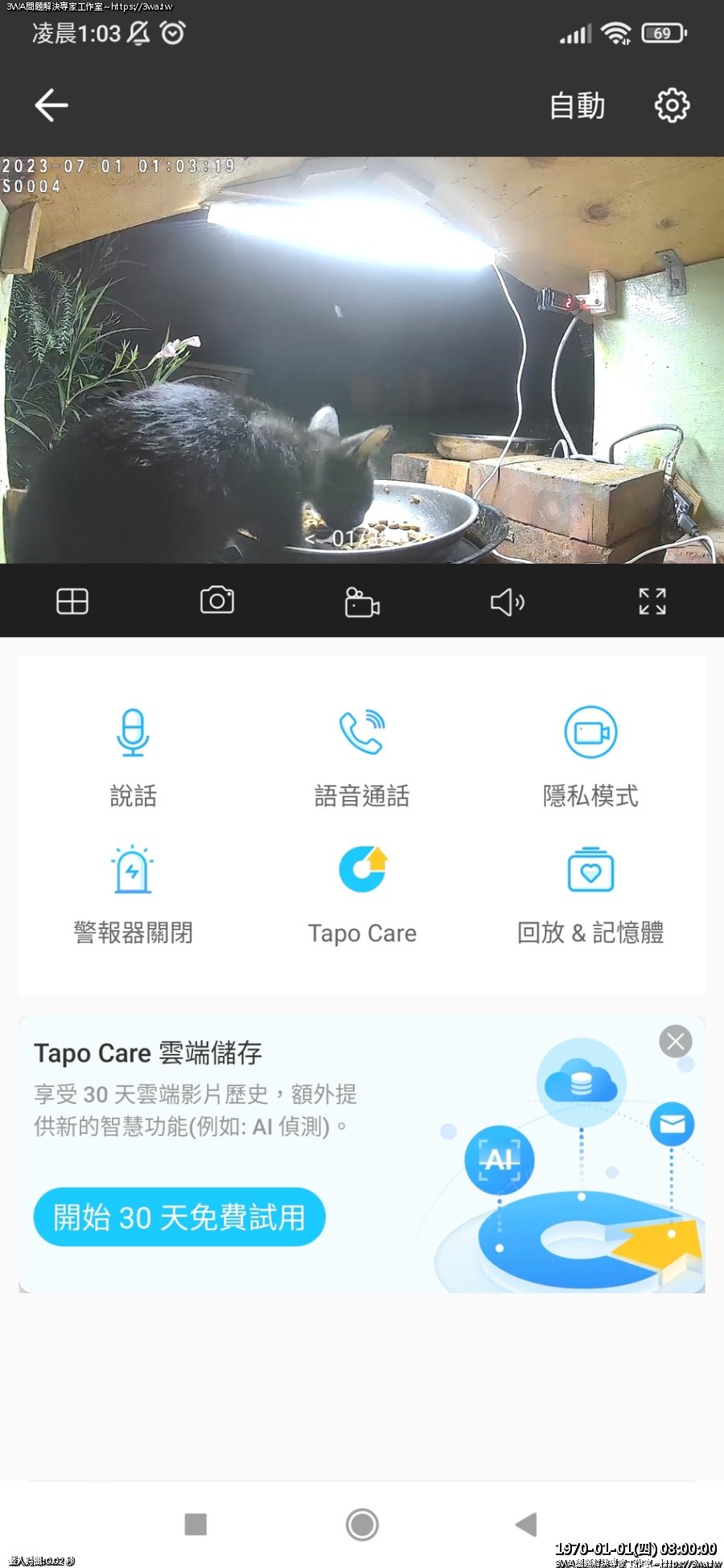Enter fullscreen video mode
724x1568 pixels.
click(652, 601)
